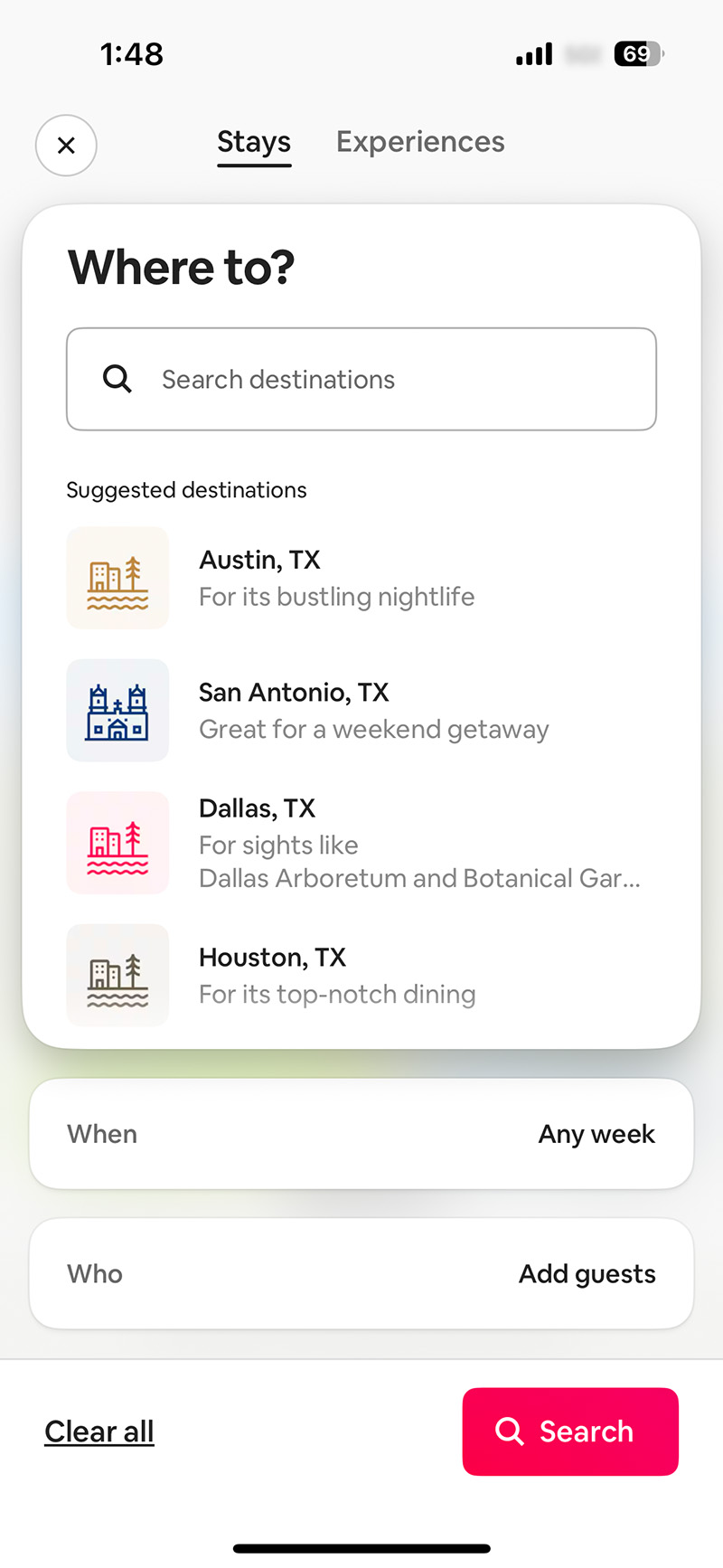Select the Stays tab
The height and width of the screenshot is (1568, 723).
click(x=254, y=142)
